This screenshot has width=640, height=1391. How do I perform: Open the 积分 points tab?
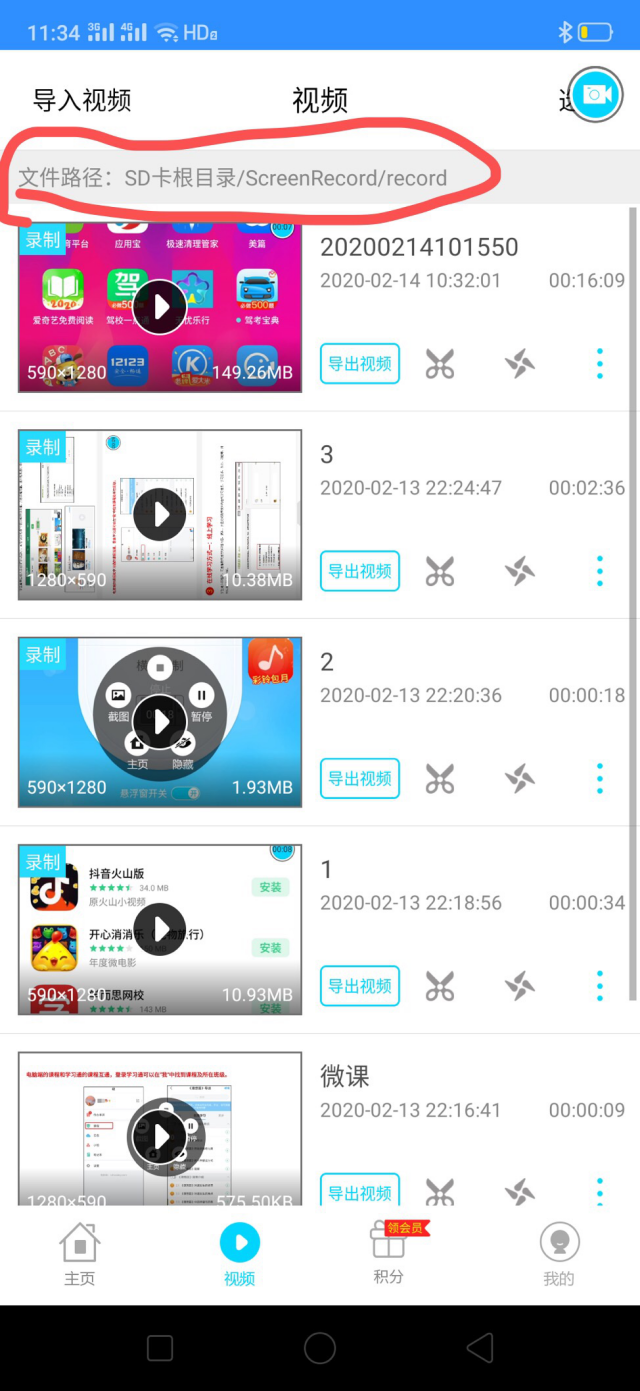(389, 1253)
